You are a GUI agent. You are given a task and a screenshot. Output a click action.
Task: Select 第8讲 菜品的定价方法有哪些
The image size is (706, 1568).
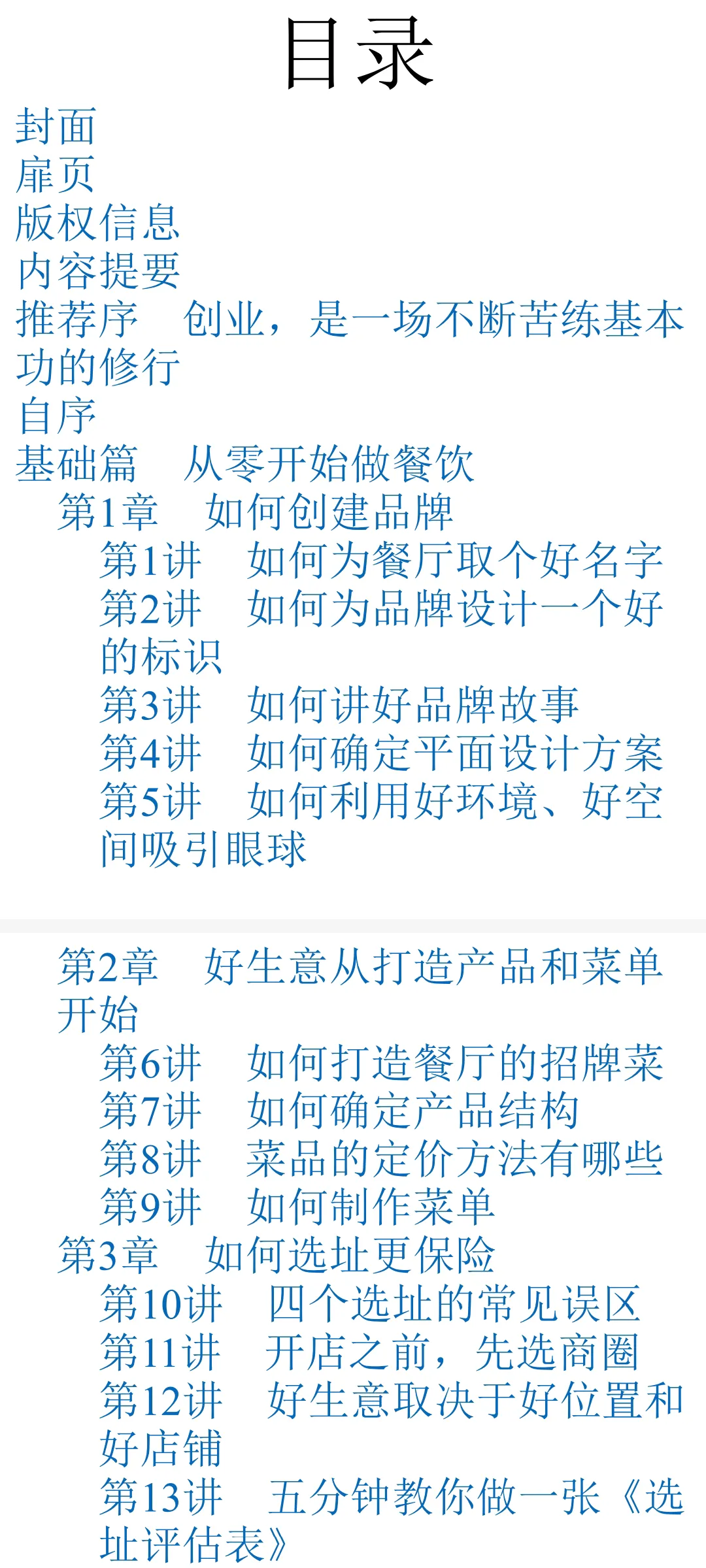(382, 1159)
